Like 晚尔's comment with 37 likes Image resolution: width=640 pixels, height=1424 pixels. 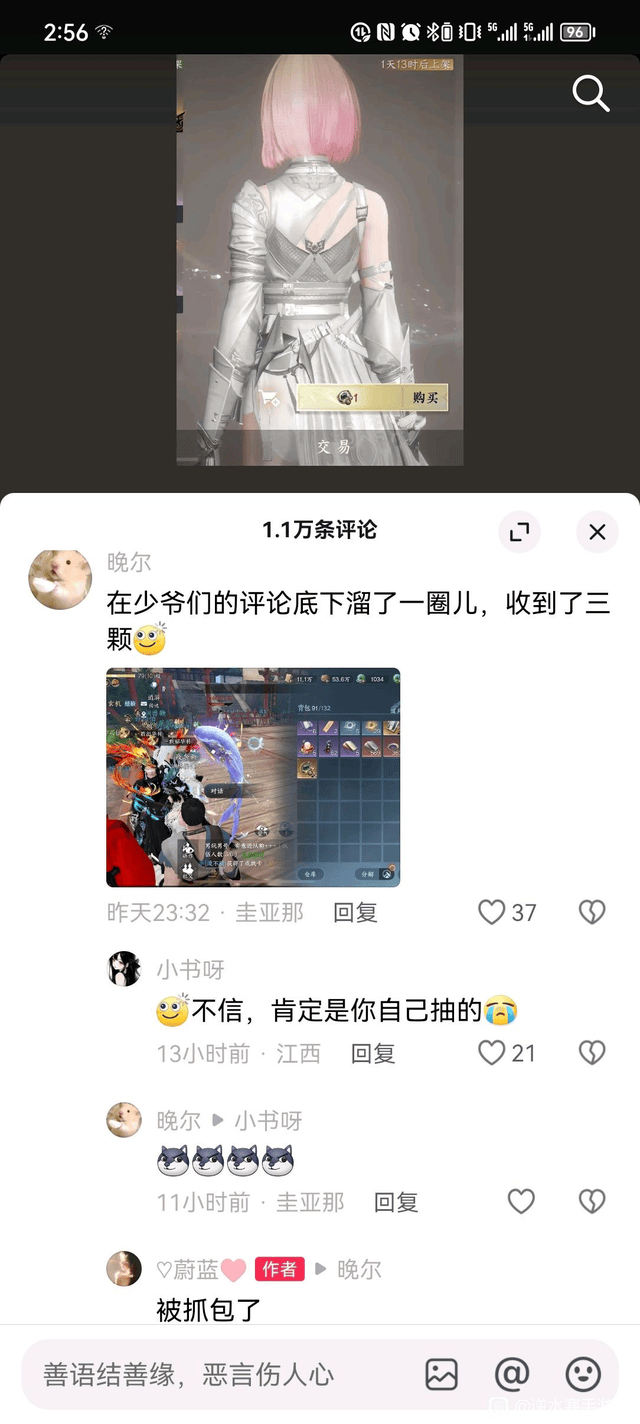[x=491, y=912]
